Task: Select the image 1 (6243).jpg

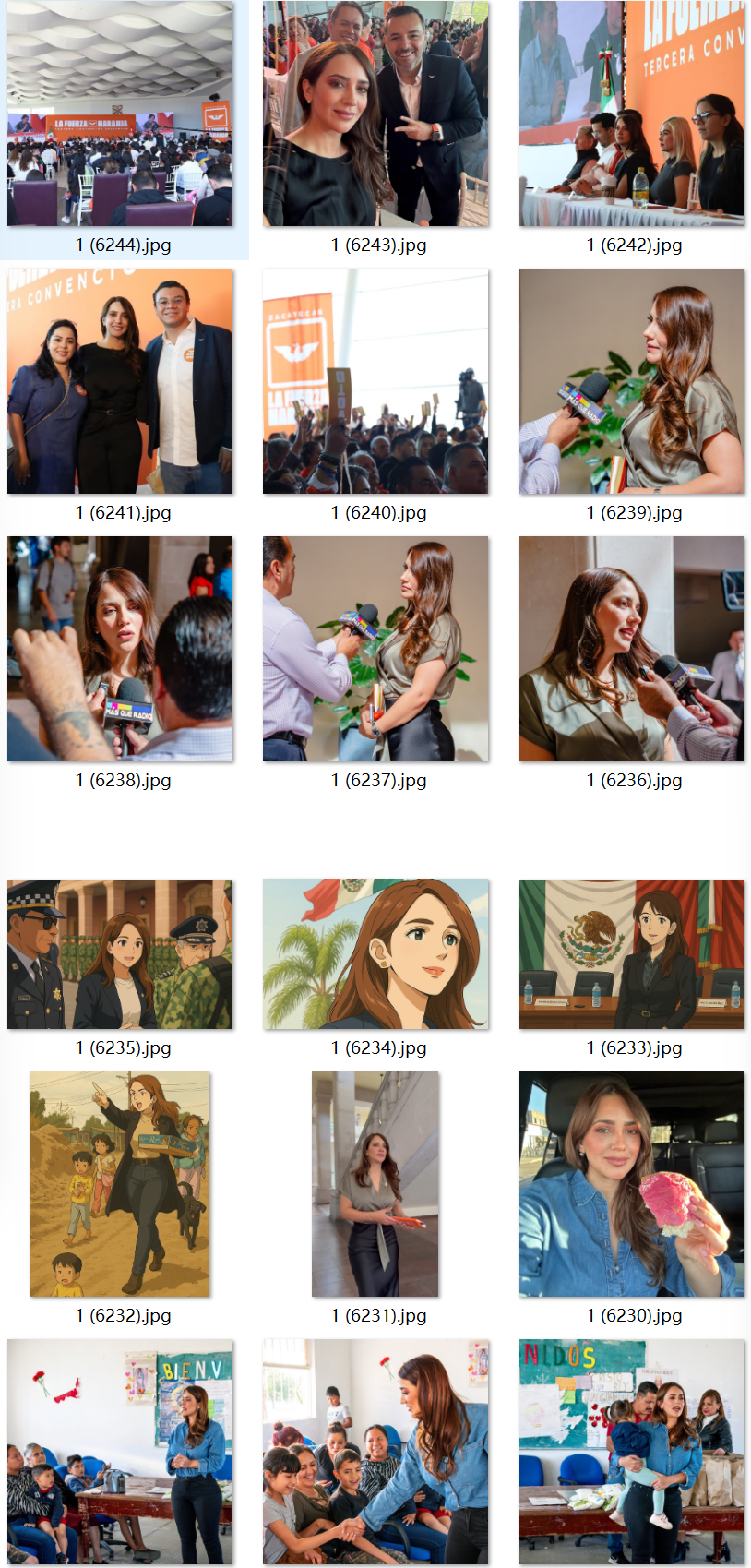Action: click(375, 114)
